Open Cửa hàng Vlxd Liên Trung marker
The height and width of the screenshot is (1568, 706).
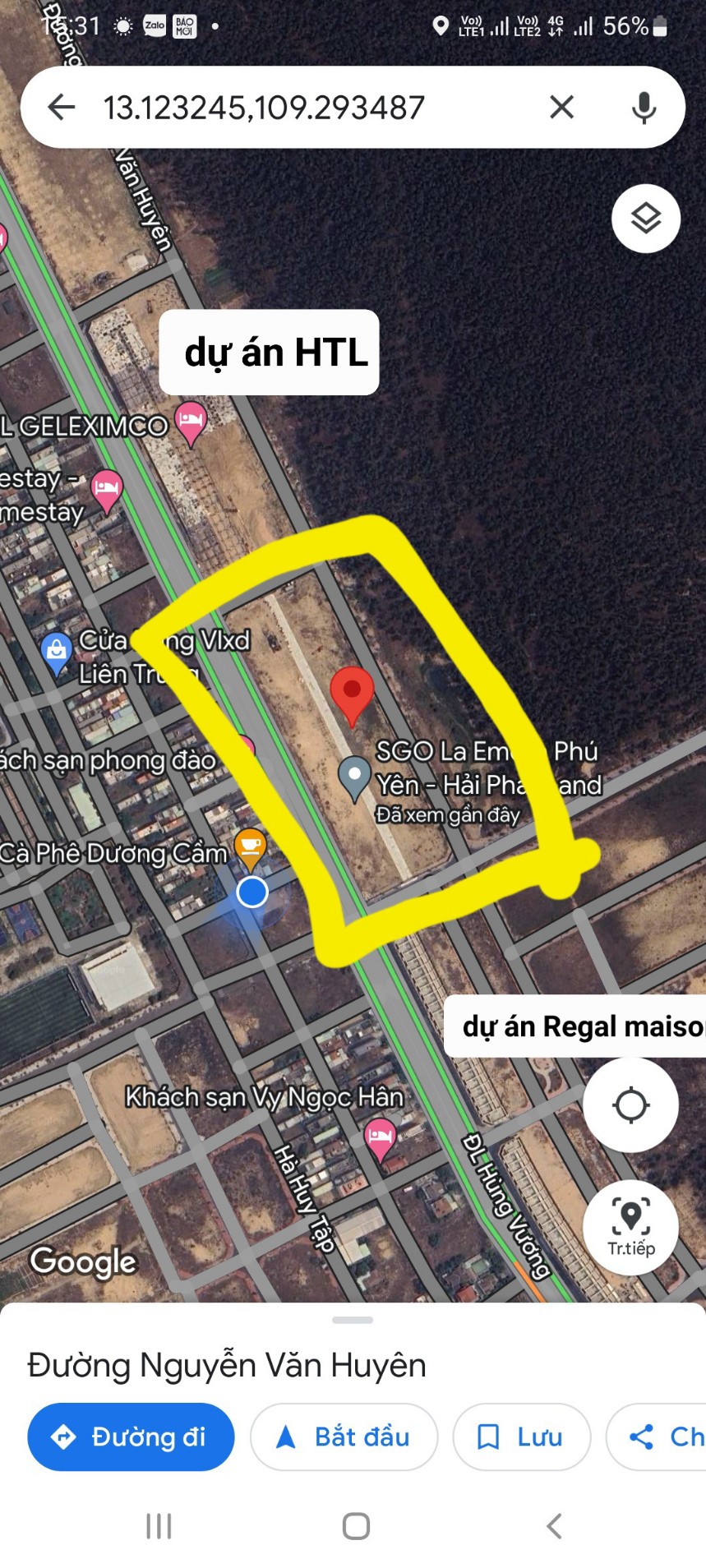point(56,653)
